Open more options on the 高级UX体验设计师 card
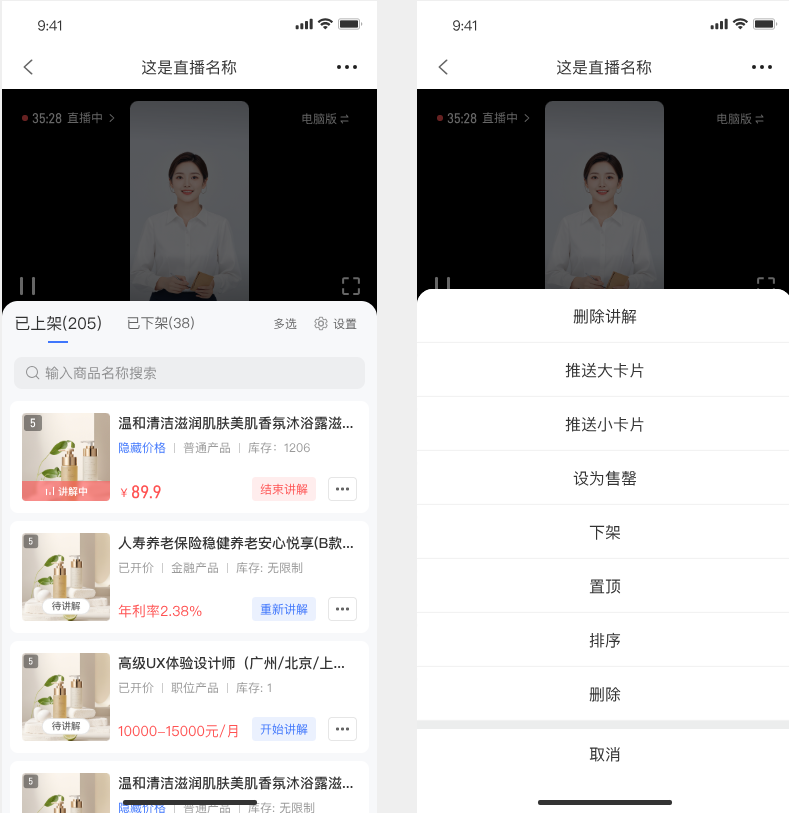Image resolution: width=789 pixels, height=813 pixels. [342, 729]
